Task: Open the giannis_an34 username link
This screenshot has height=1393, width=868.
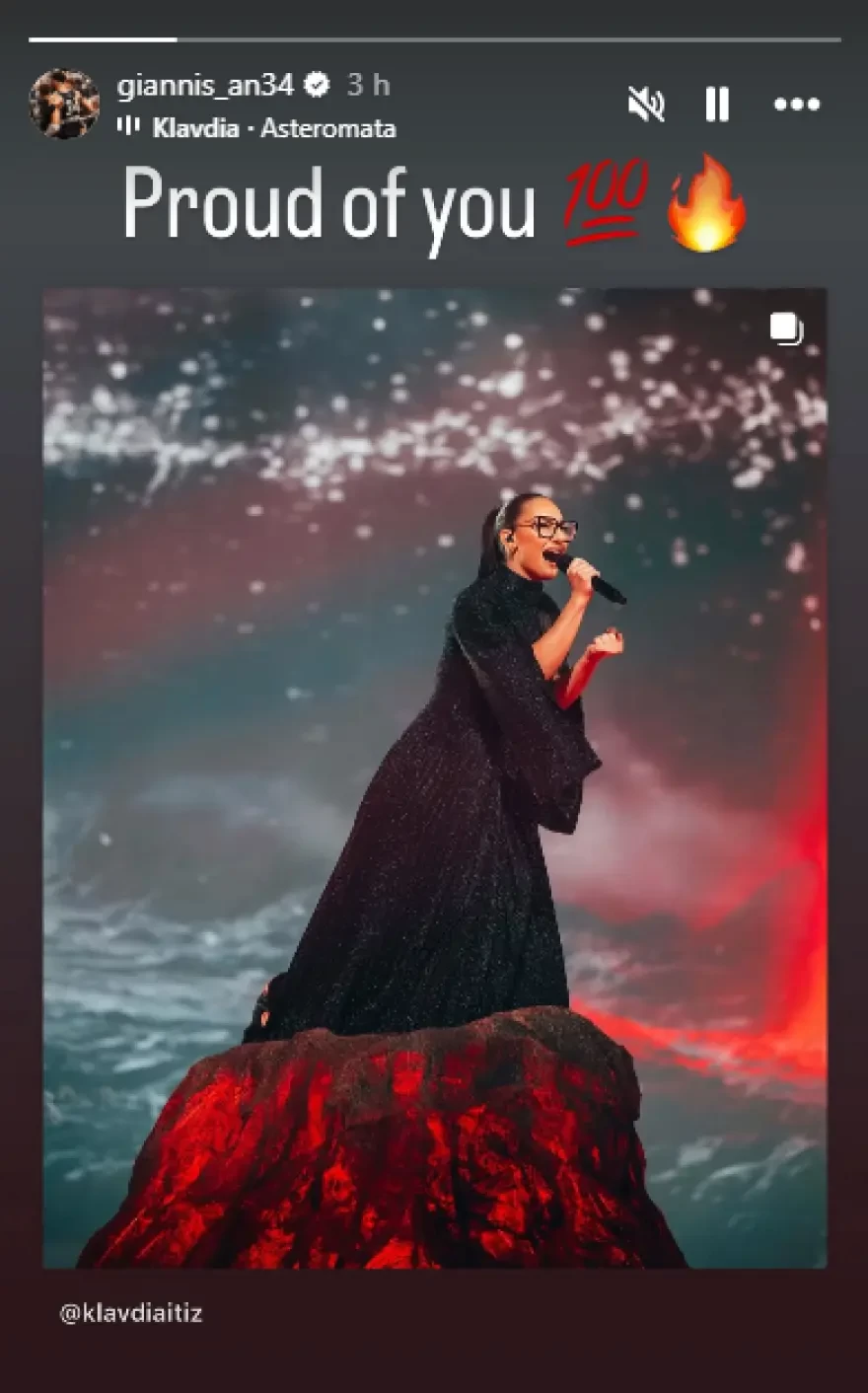Action: coord(205,86)
